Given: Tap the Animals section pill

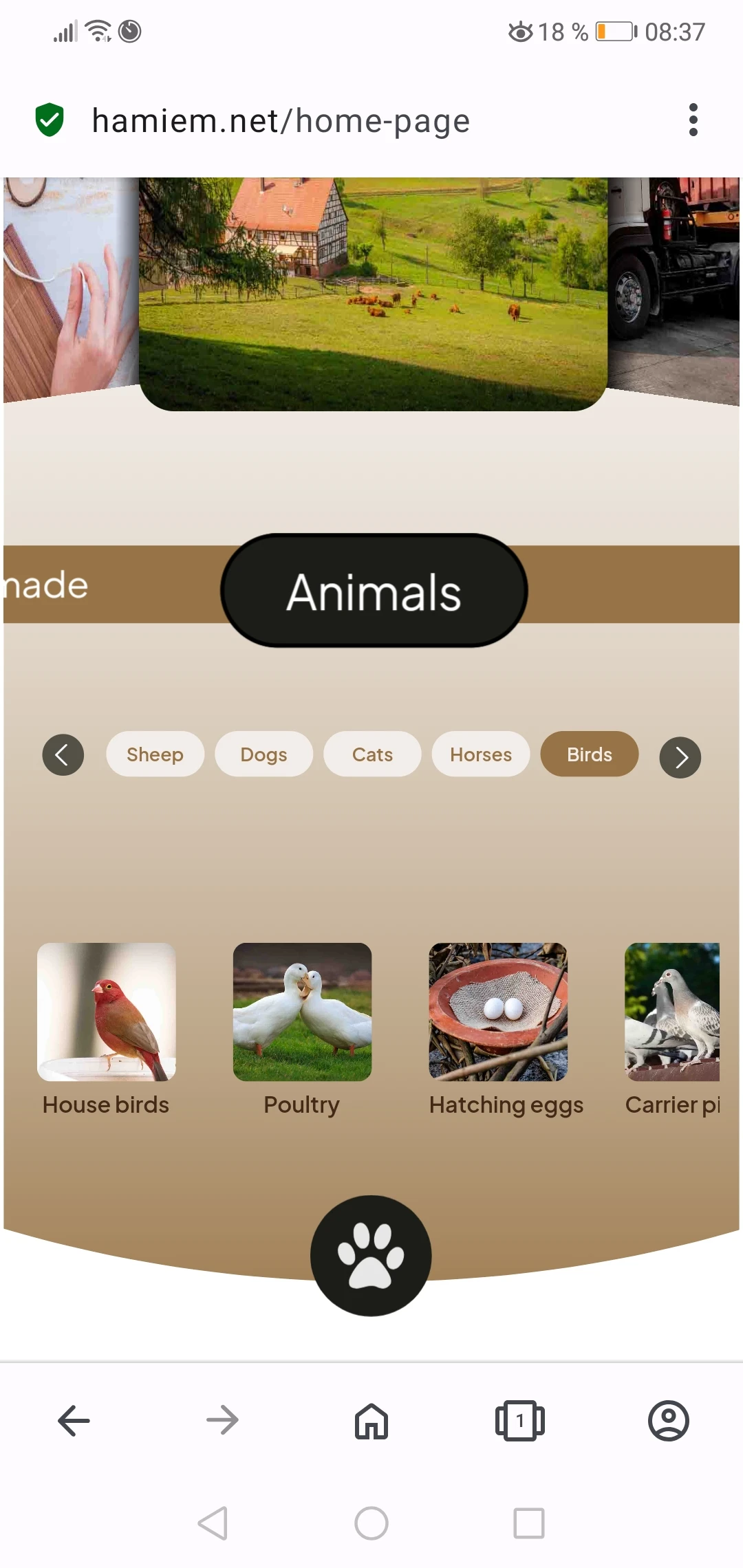Looking at the screenshot, I should coord(374,591).
